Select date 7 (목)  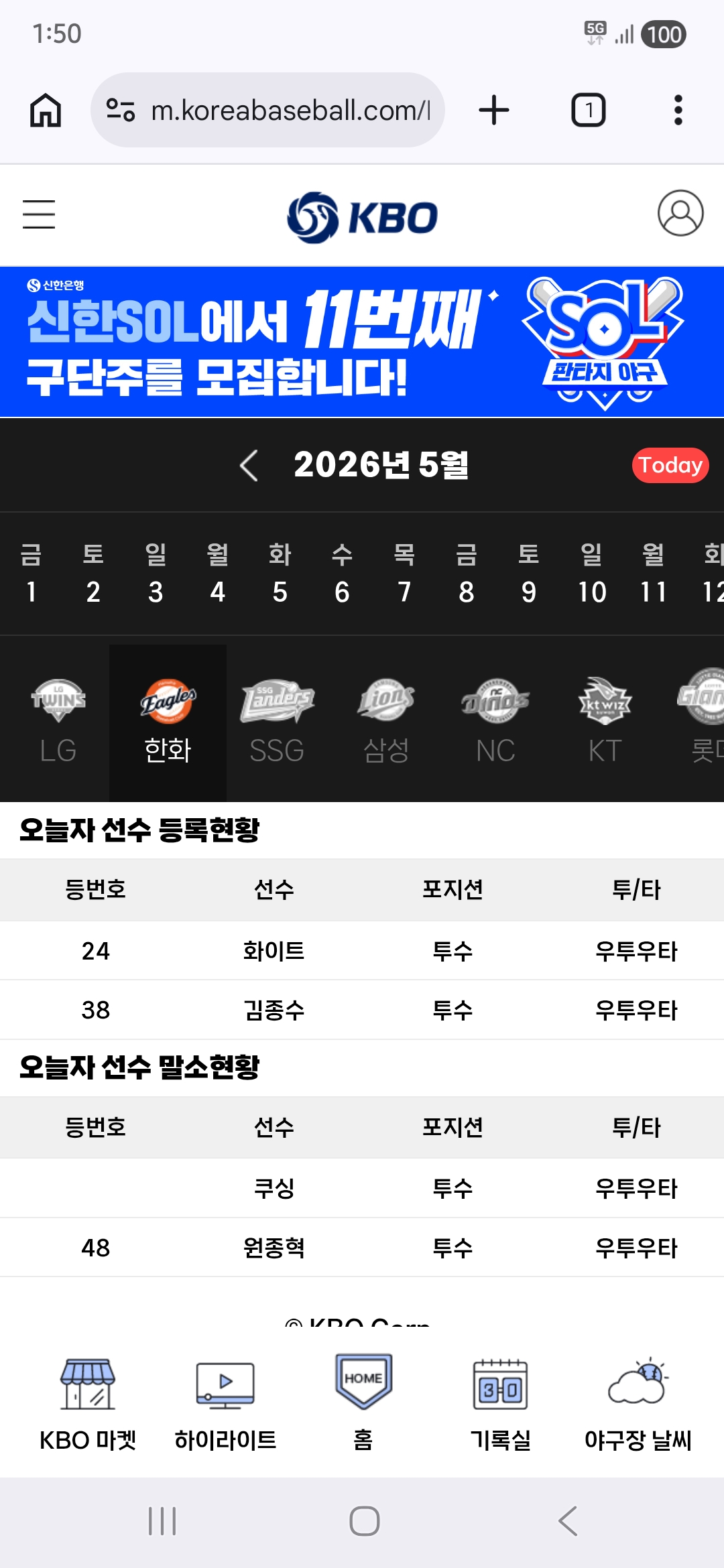pos(404,574)
